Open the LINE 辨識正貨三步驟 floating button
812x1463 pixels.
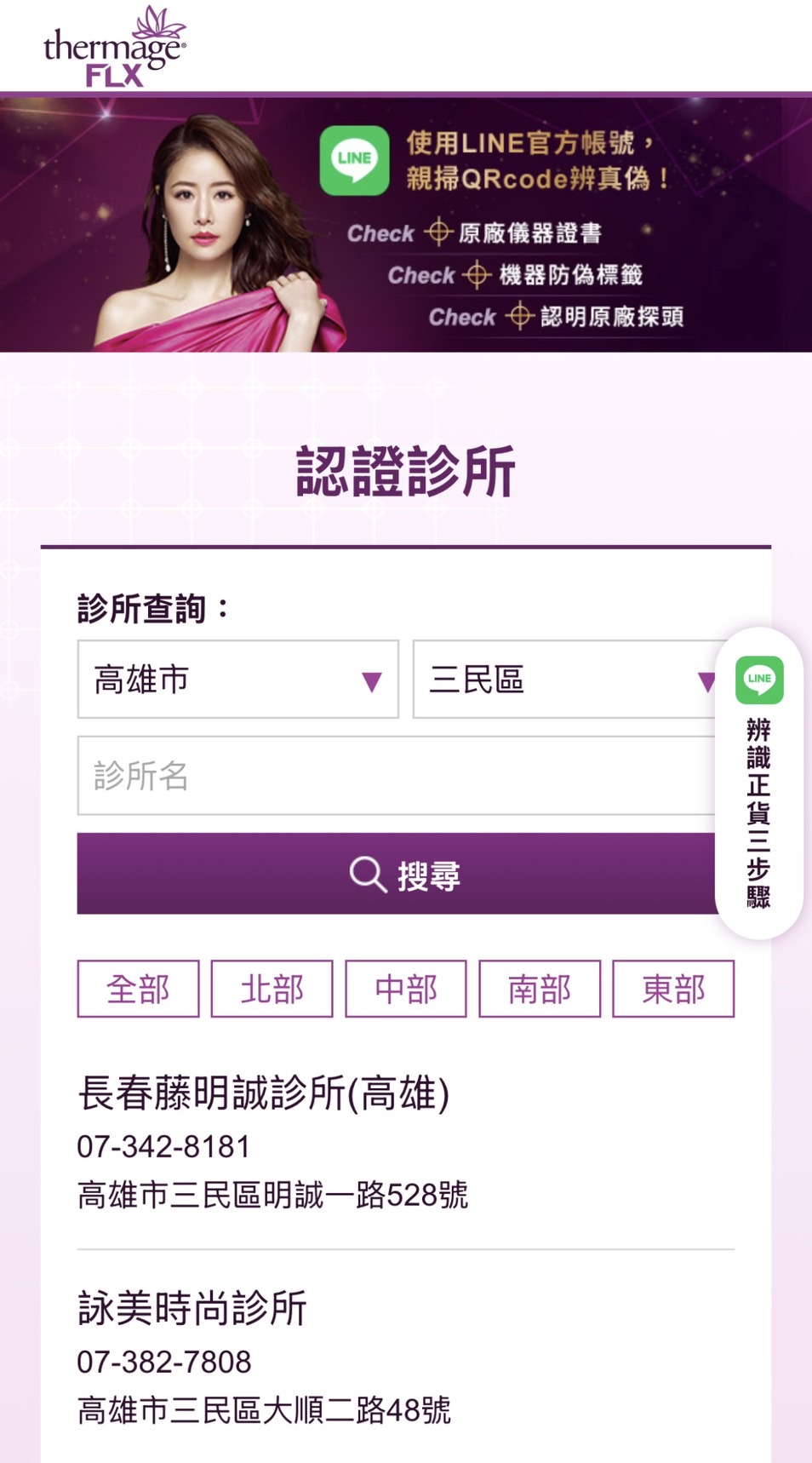pos(759,783)
